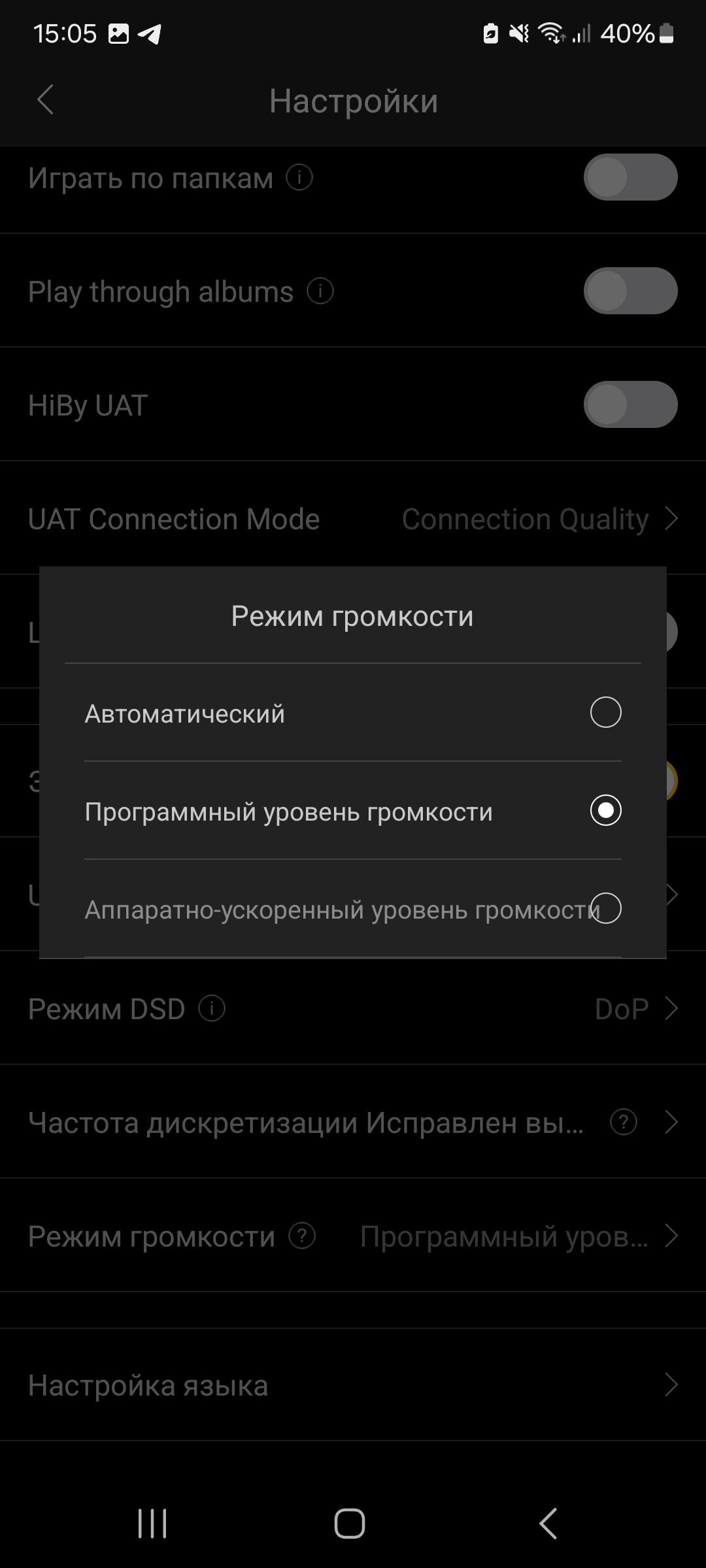Open Настройка языка
This screenshot has width=706, height=1568.
point(353,1385)
